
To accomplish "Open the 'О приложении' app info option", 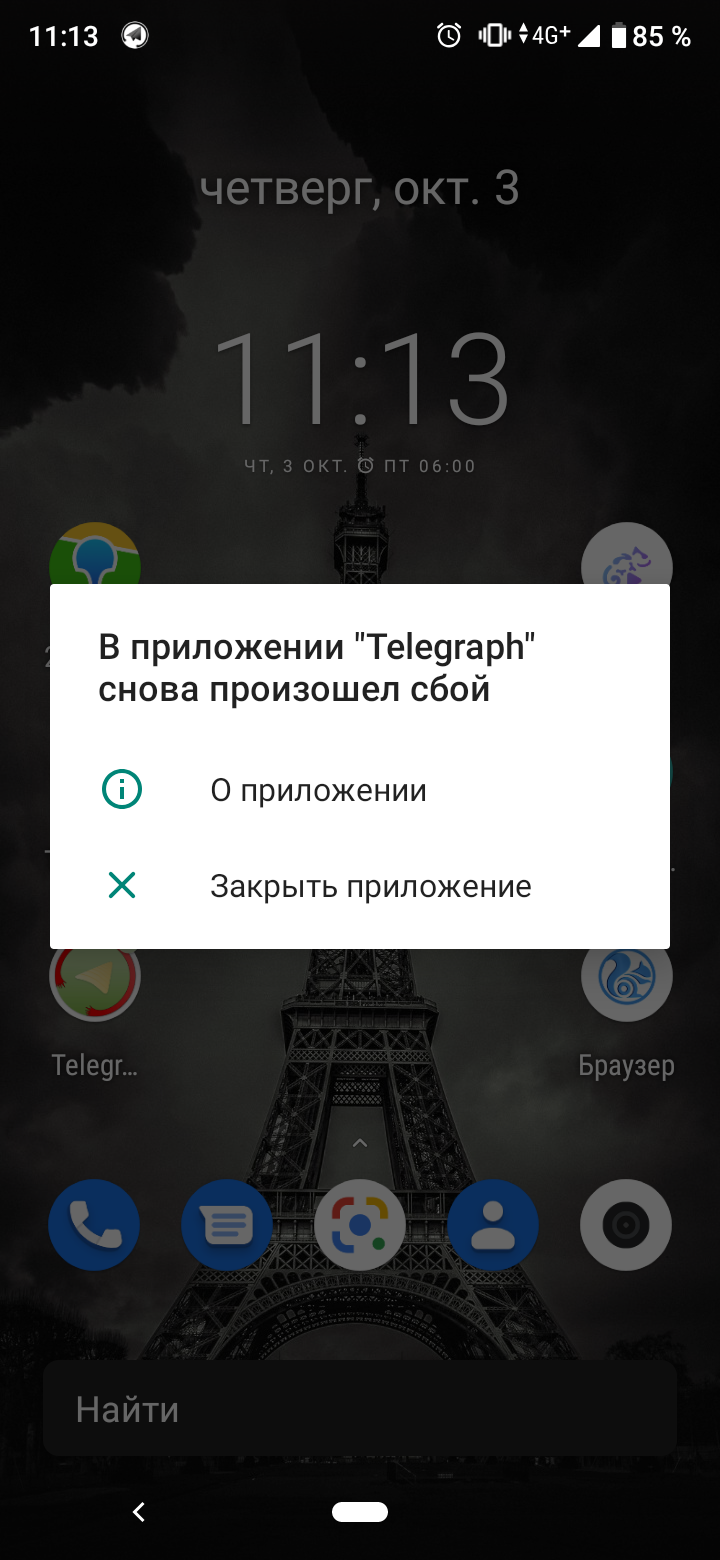I will pyautogui.click(x=318, y=791).
